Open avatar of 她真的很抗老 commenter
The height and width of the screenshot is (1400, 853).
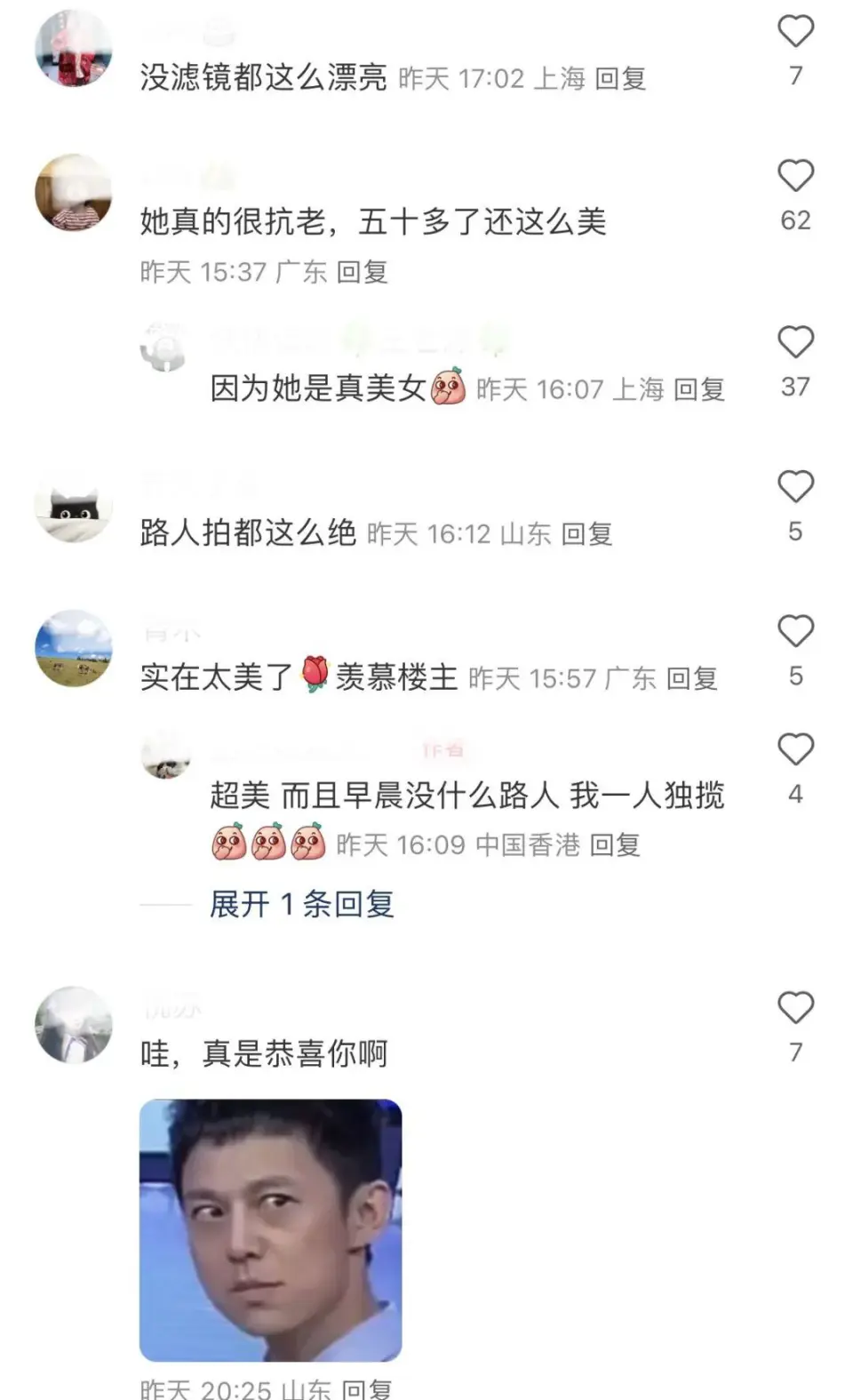click(74, 193)
